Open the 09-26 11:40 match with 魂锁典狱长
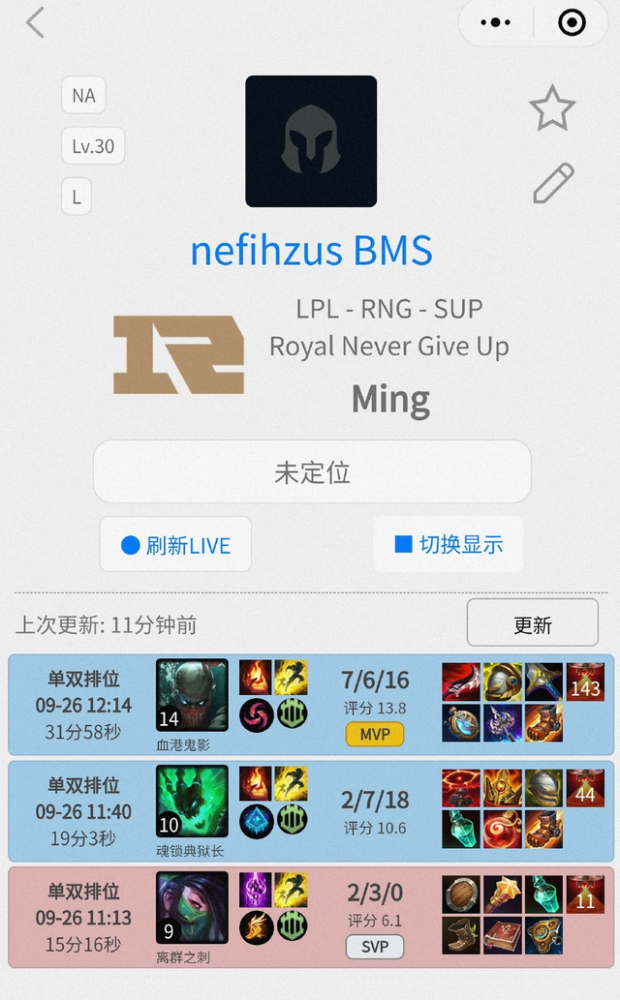Viewport: 620px width, 1000px height. pyautogui.click(x=310, y=811)
